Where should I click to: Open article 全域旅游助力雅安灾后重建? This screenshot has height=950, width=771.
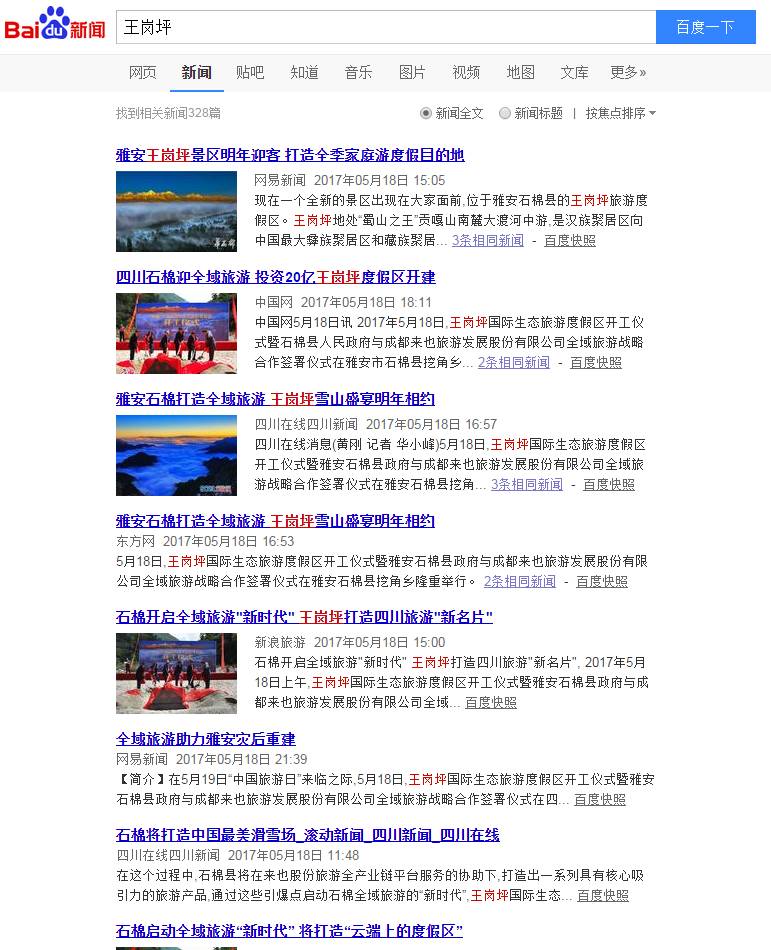pyautogui.click(x=206, y=739)
